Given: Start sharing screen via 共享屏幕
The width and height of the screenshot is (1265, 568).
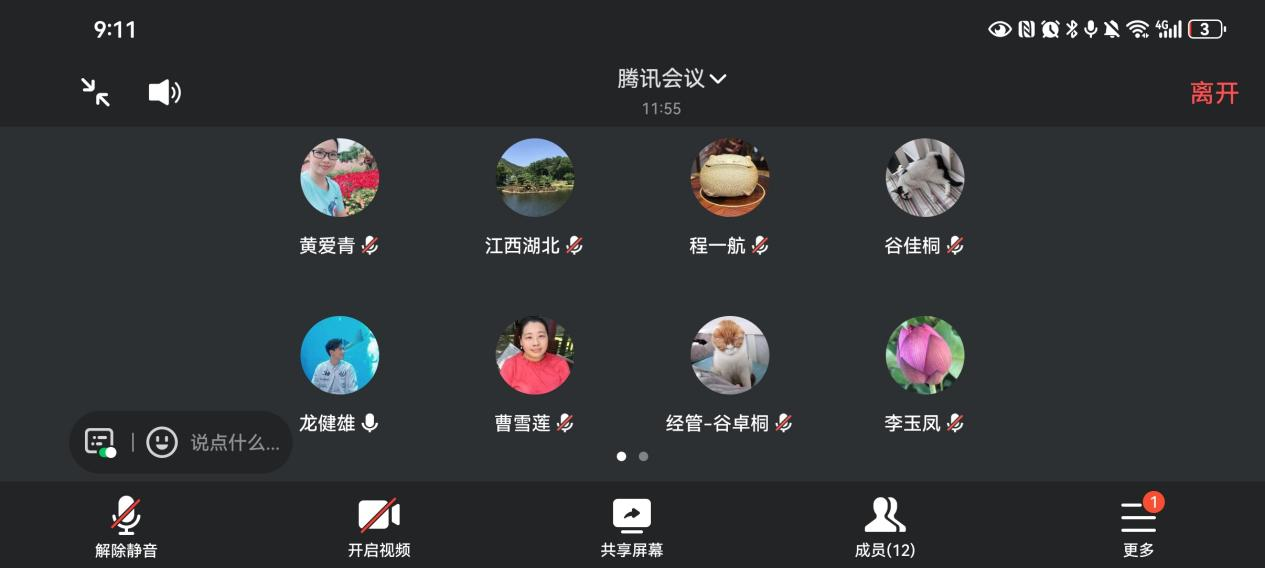Looking at the screenshot, I should pos(632,527).
